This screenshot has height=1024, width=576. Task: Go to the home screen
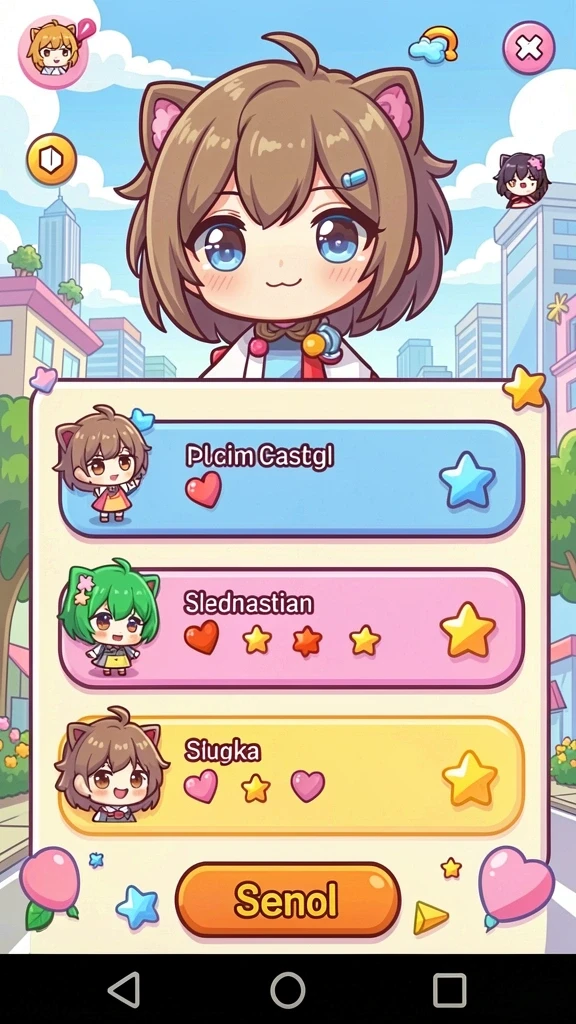coord(288,989)
